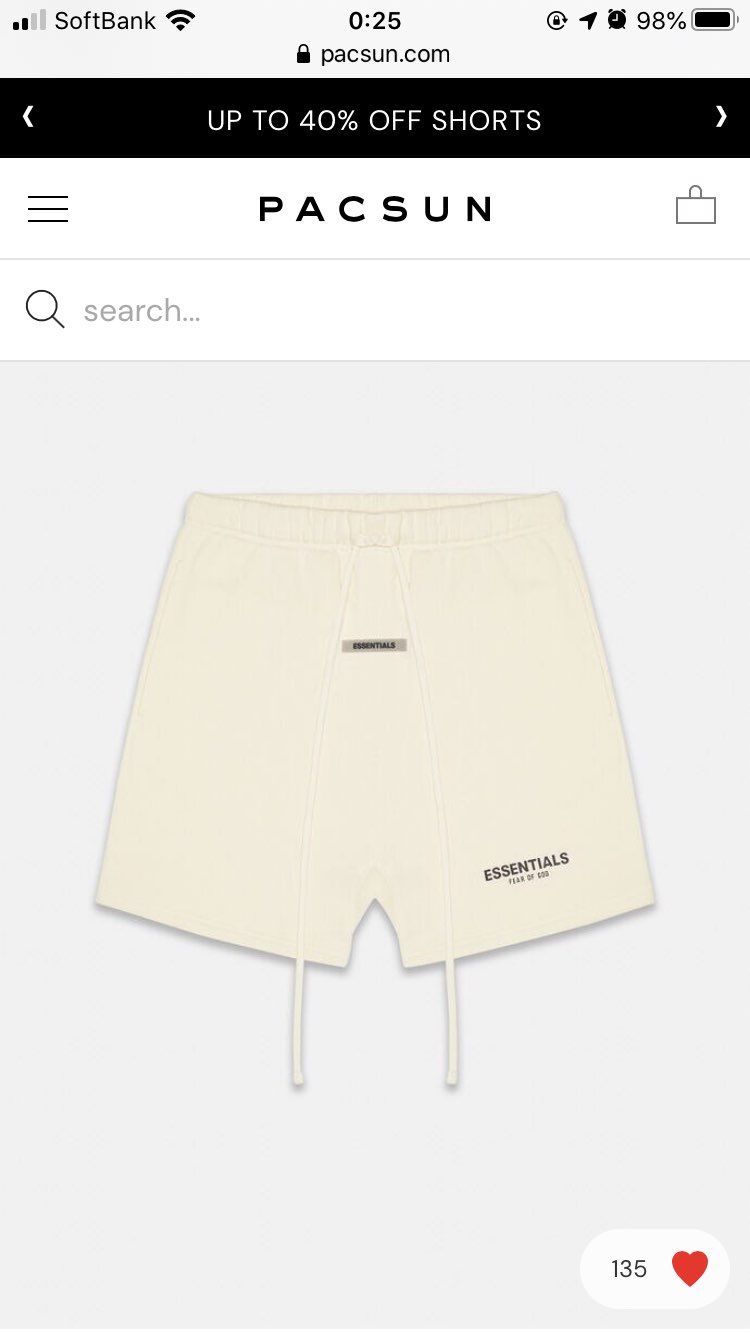Click the PACSUN logo
The width and height of the screenshot is (750, 1334).
click(375, 208)
